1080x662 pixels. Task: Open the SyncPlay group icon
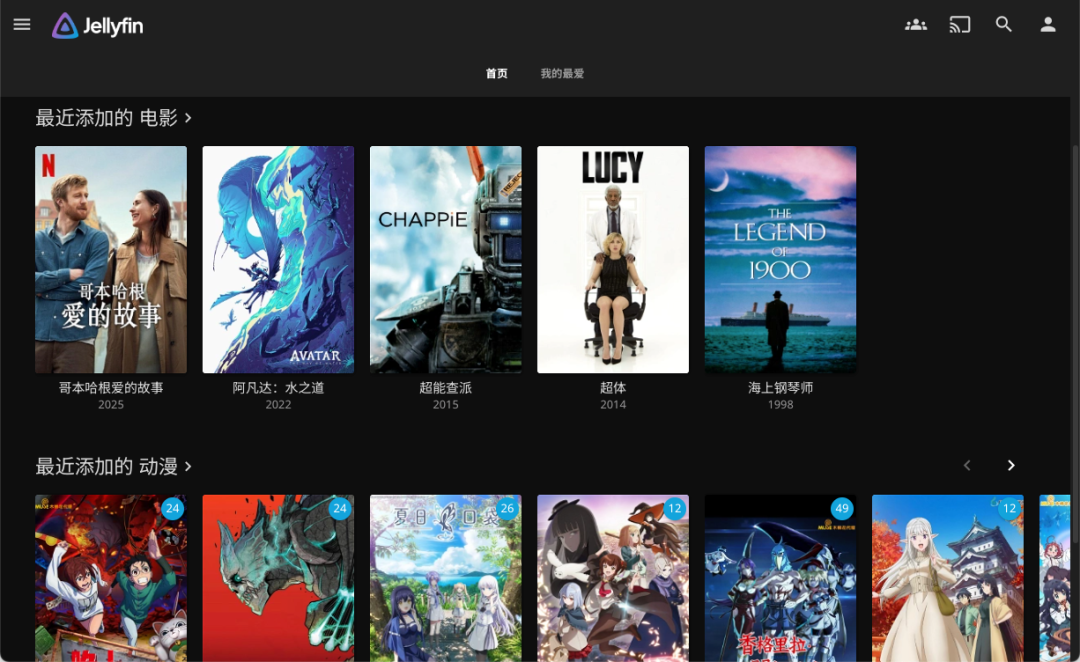click(915, 25)
